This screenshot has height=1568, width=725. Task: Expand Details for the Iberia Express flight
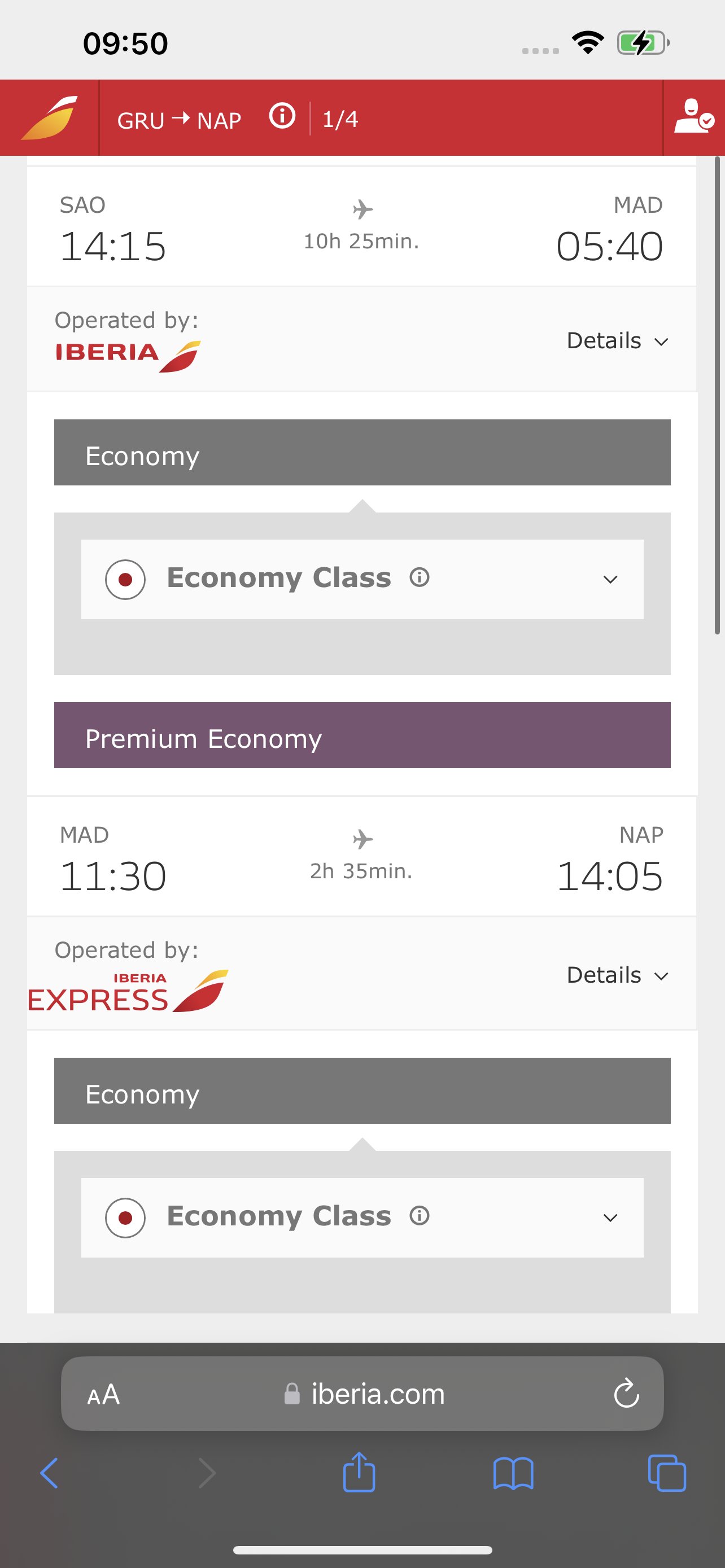point(617,975)
